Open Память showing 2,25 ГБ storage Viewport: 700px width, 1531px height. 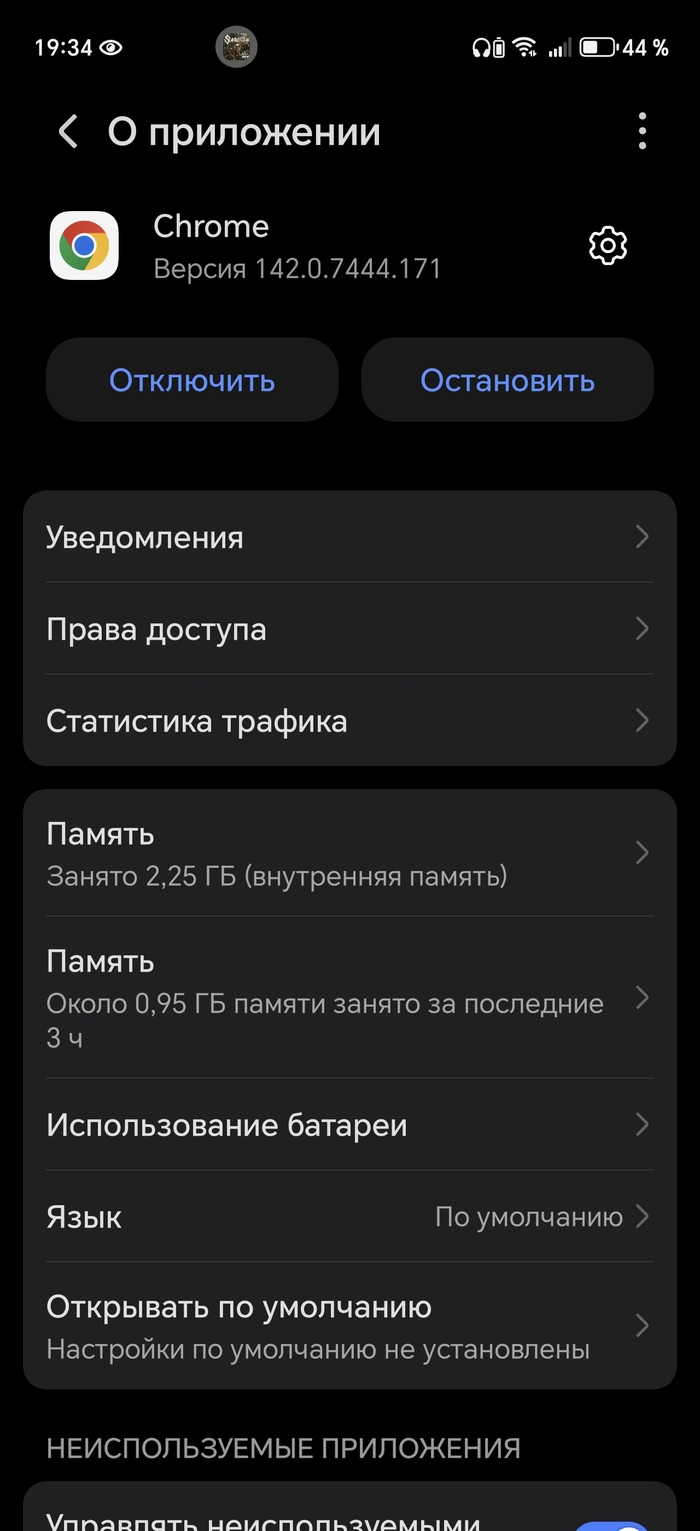click(x=349, y=854)
